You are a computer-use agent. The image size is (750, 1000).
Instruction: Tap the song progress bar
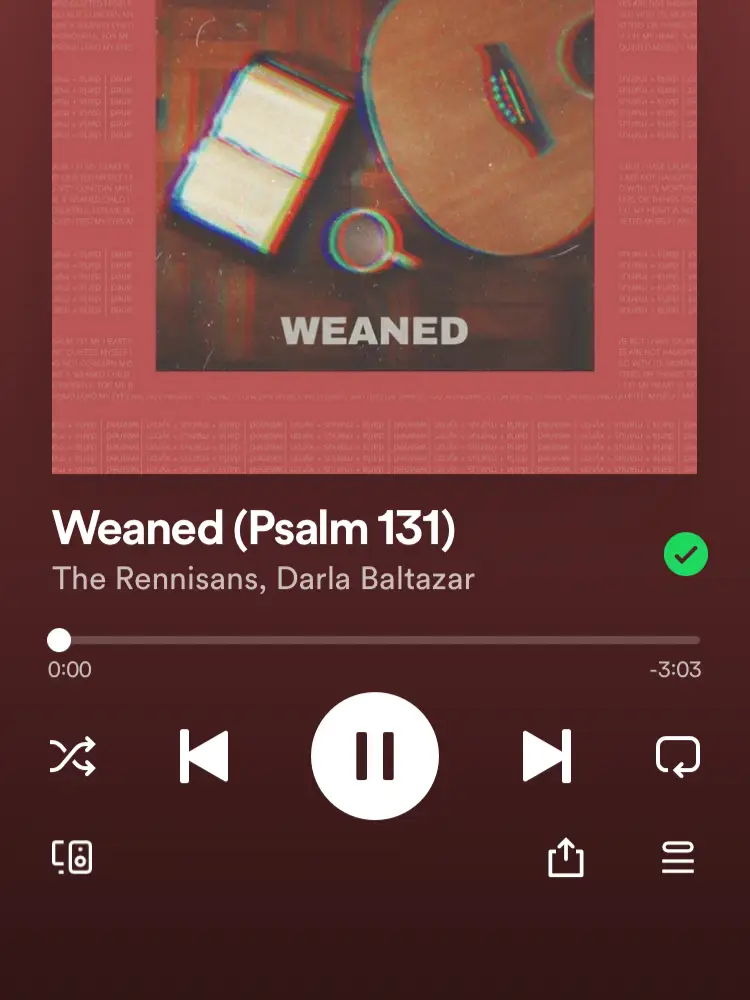point(375,640)
